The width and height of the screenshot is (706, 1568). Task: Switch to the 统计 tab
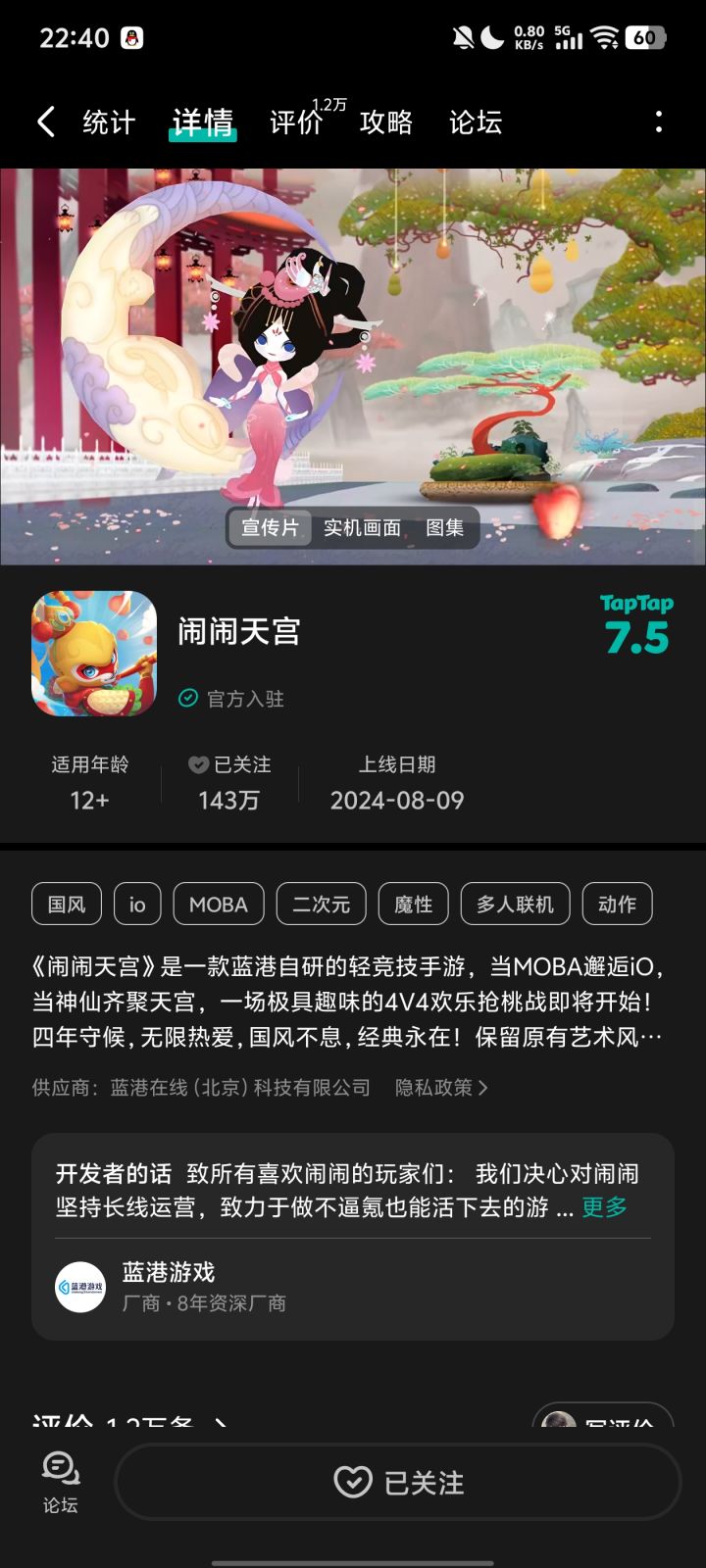tap(108, 122)
